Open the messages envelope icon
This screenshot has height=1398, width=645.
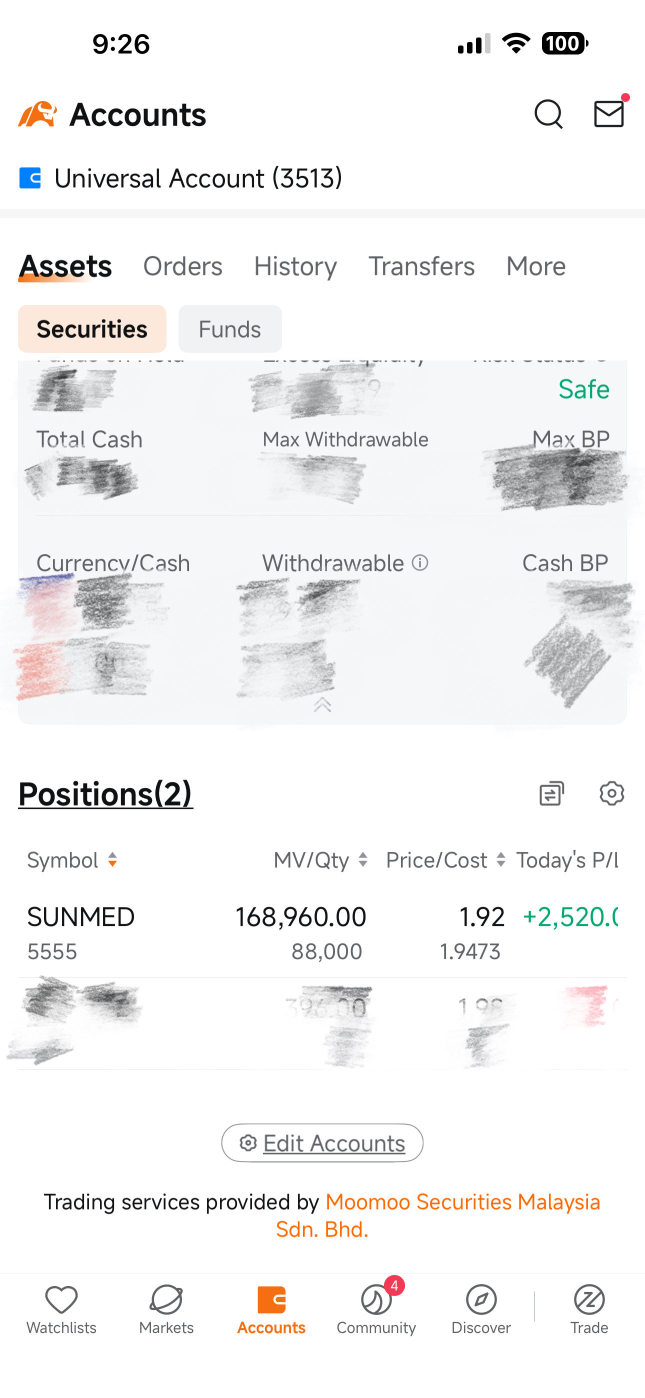click(x=609, y=114)
